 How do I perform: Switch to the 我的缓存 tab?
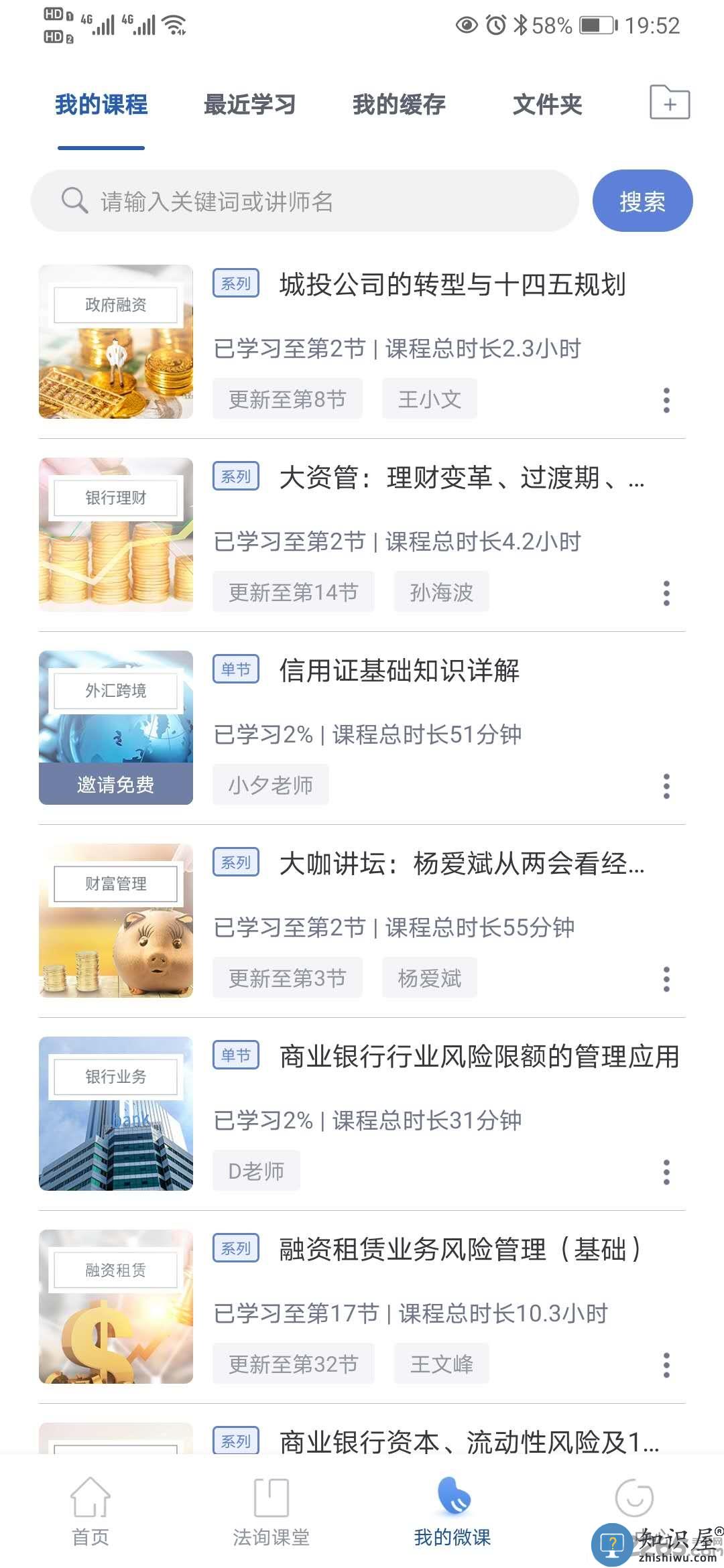click(x=399, y=105)
